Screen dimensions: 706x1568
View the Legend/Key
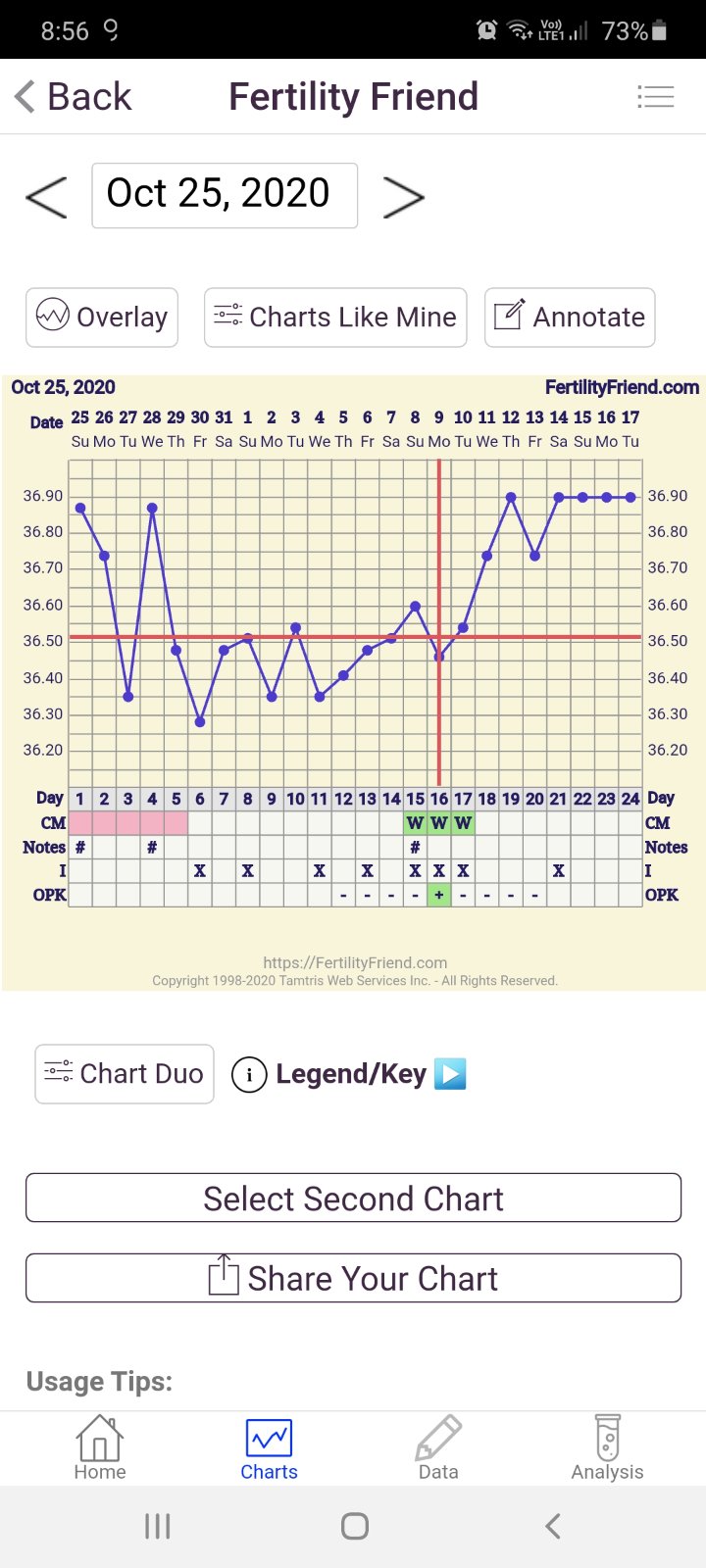click(x=349, y=1074)
